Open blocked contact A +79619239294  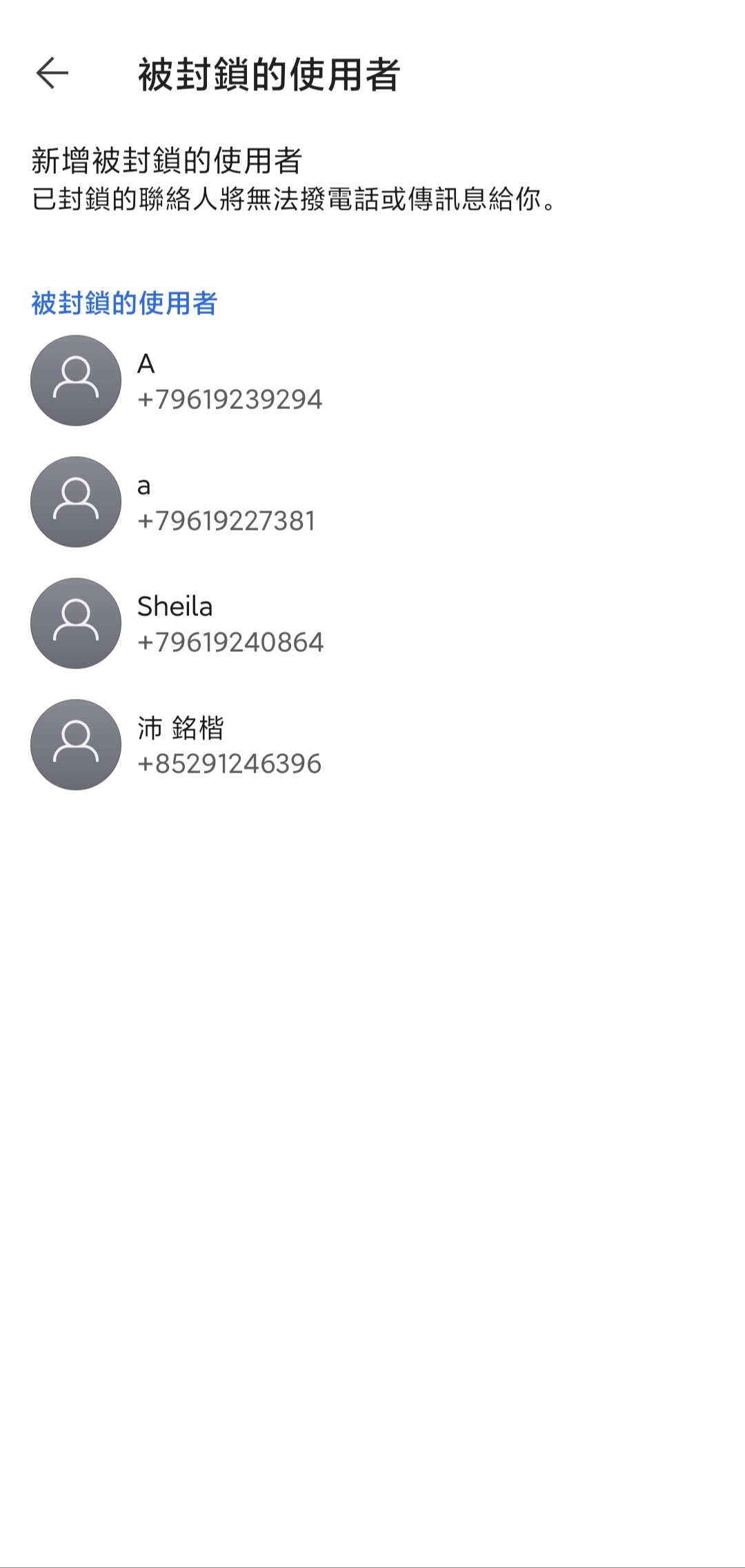point(372,381)
